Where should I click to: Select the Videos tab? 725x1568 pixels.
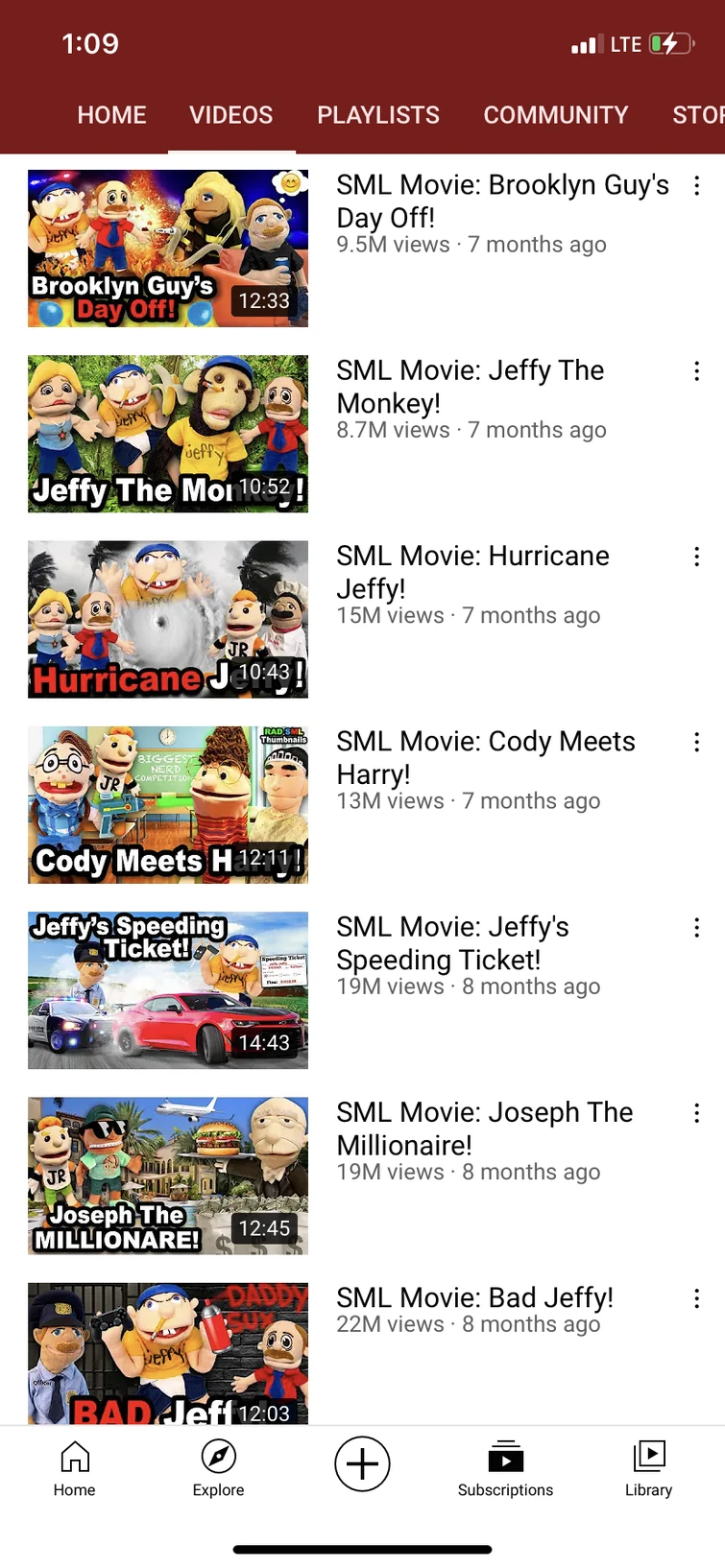coord(230,115)
